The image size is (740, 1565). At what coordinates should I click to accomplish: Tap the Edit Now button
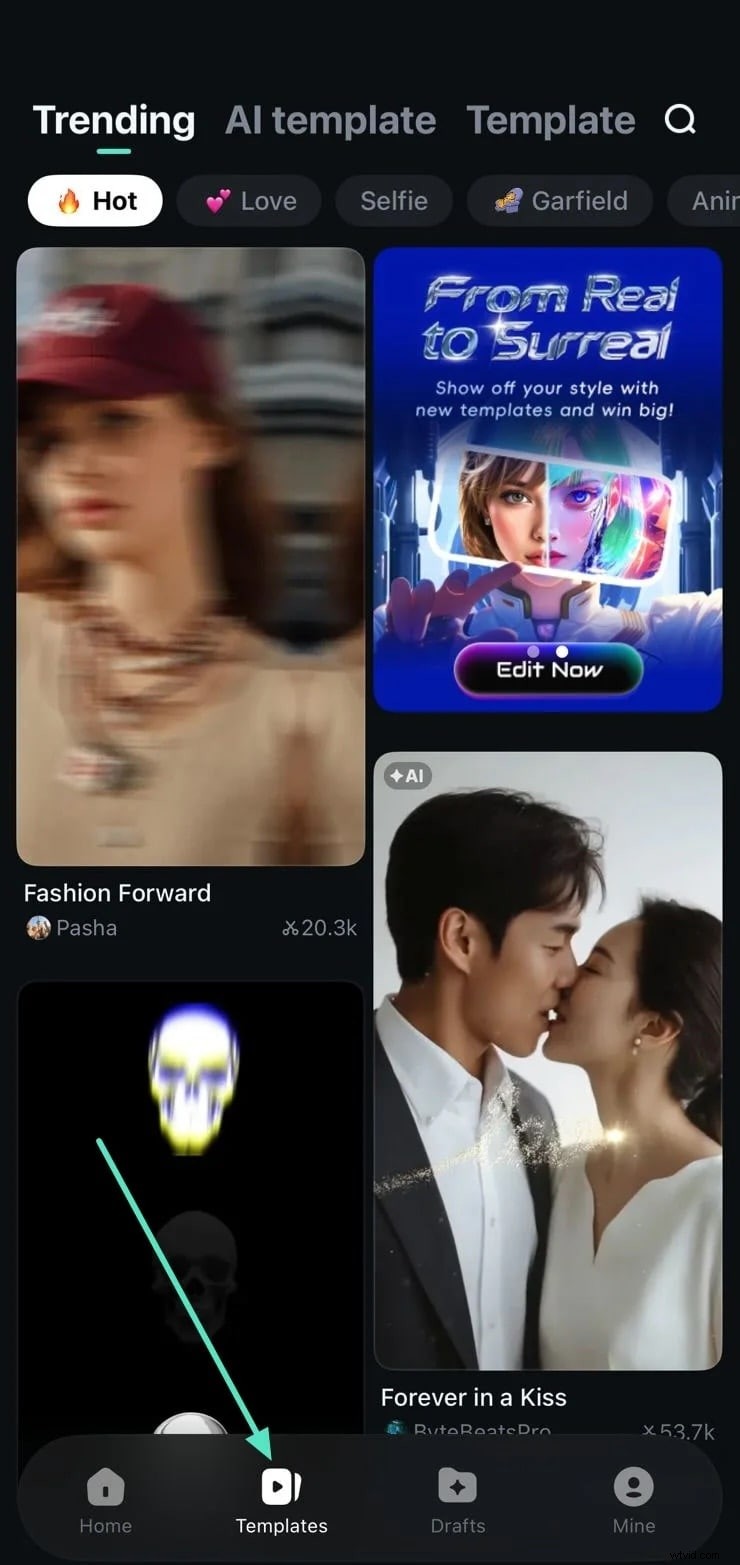pyautogui.click(x=548, y=669)
